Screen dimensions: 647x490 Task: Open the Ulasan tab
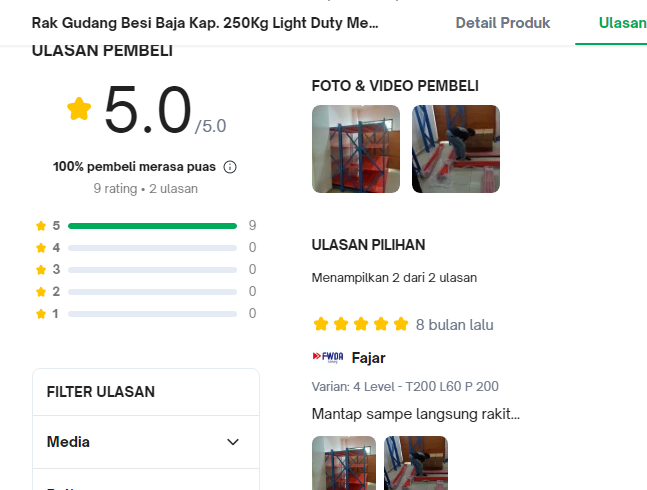coord(622,23)
